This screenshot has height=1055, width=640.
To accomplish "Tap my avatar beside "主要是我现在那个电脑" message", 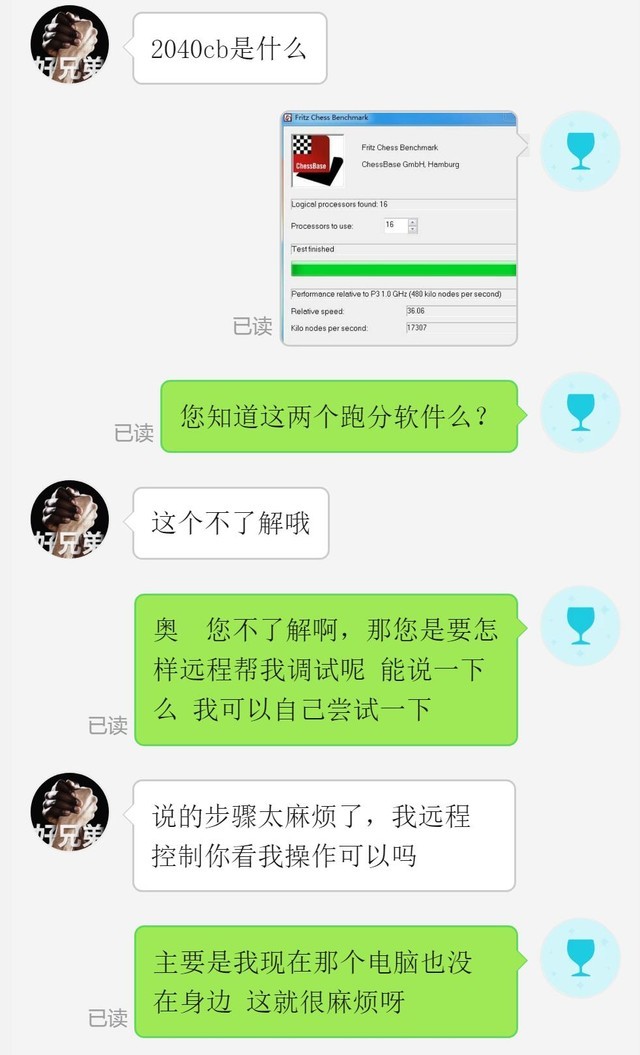I will 580,958.
